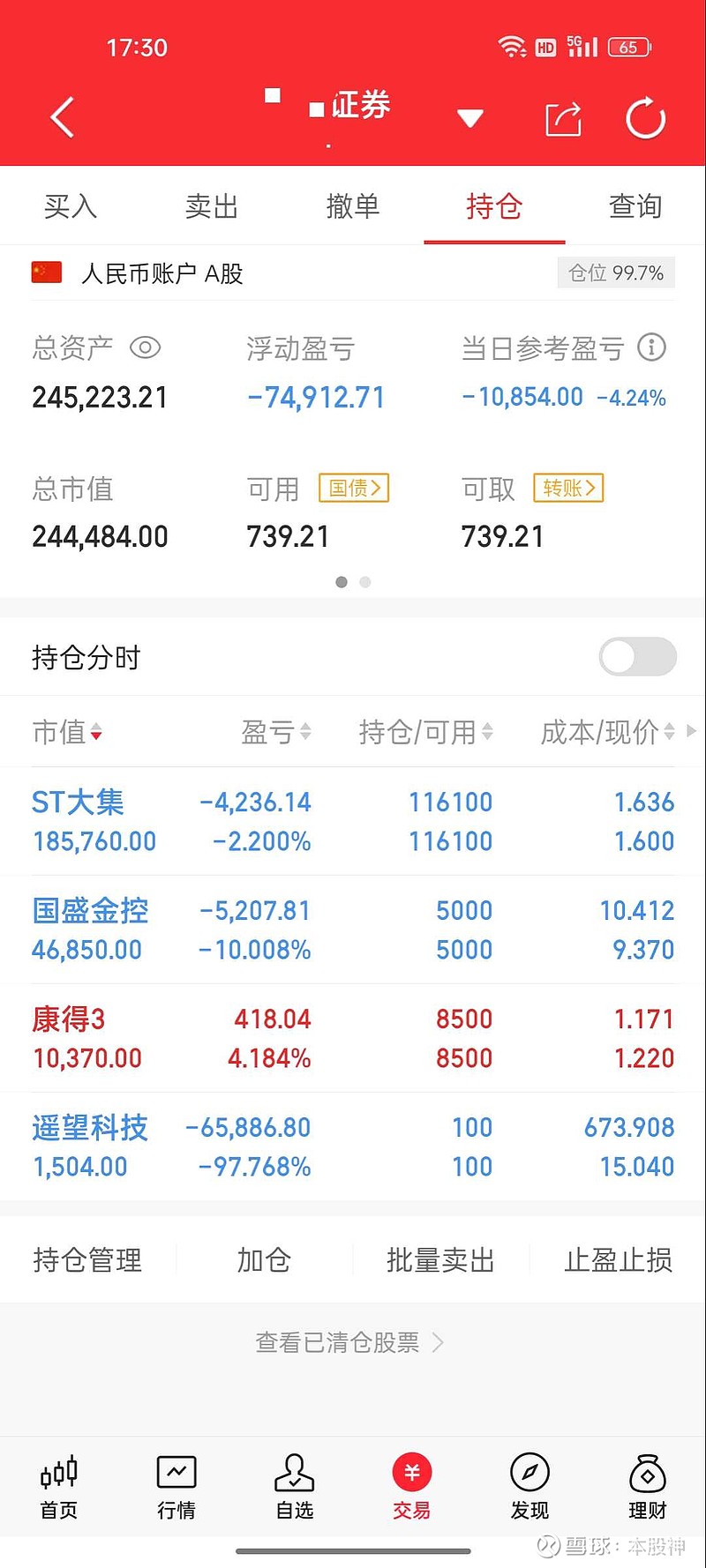Go back with the header arrow

(62, 117)
